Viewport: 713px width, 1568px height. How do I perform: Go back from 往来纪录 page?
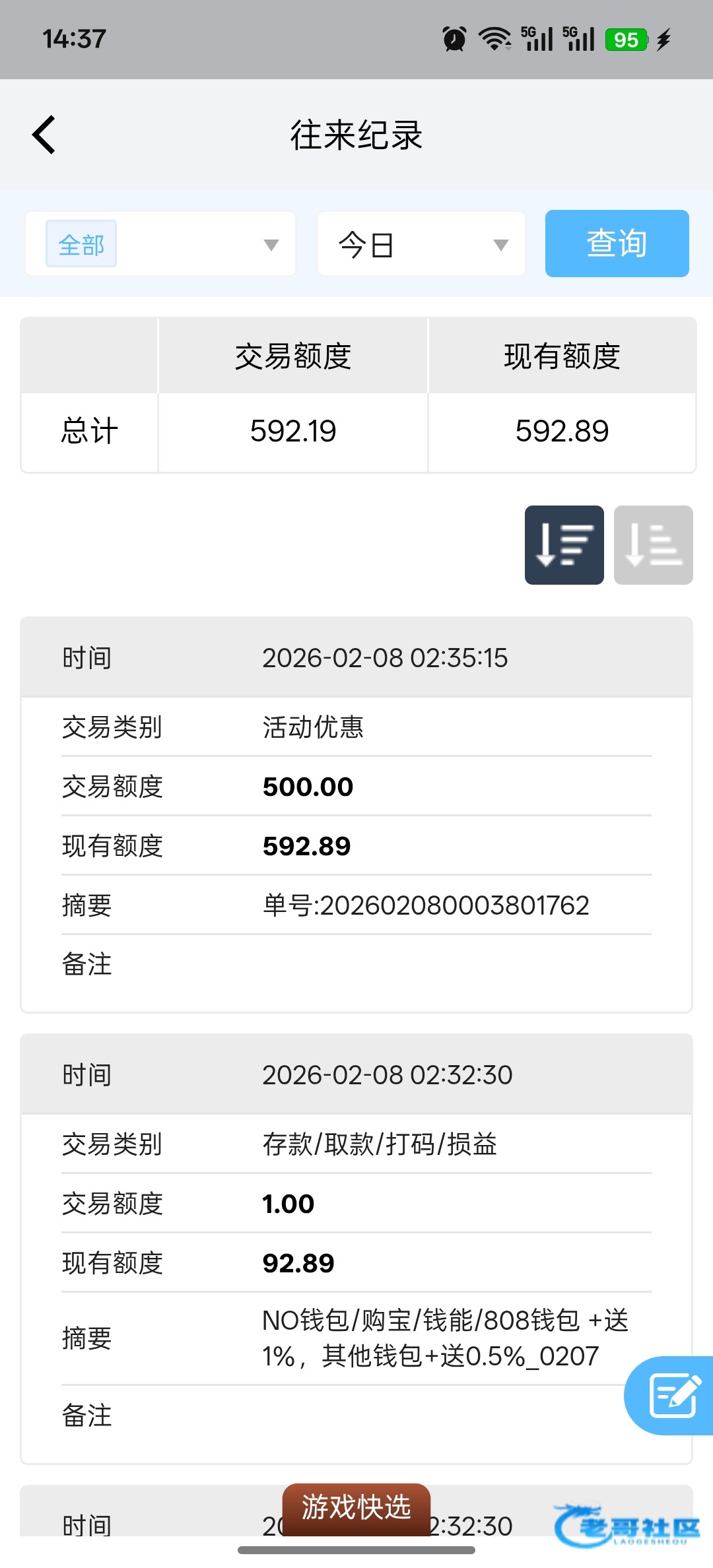coord(44,135)
